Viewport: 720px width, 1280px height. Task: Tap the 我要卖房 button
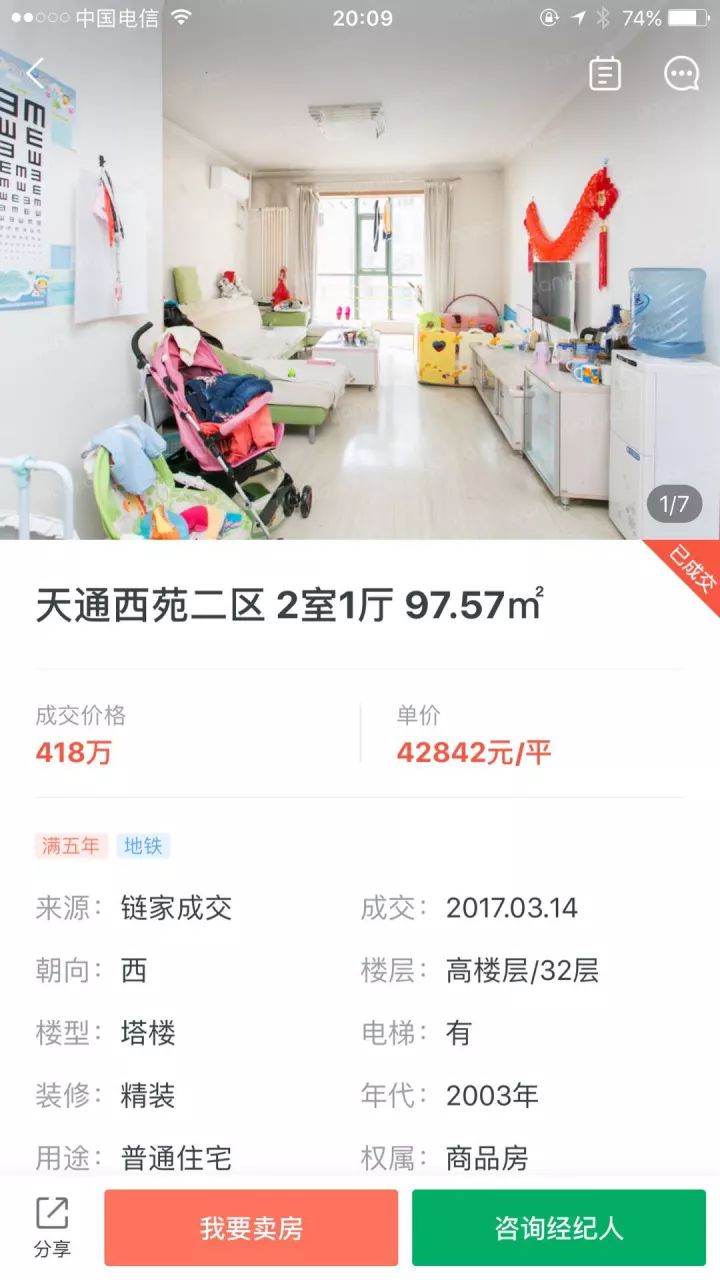tap(251, 1227)
